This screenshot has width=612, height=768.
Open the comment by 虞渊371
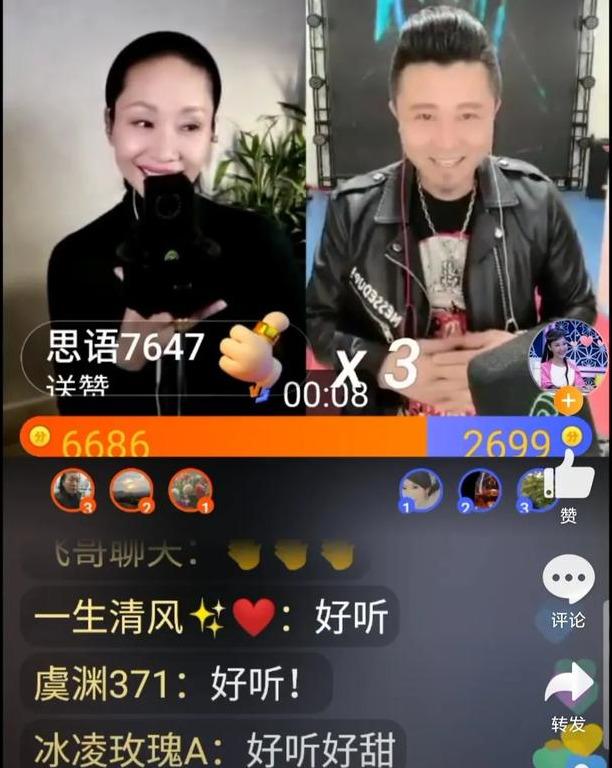(168, 683)
